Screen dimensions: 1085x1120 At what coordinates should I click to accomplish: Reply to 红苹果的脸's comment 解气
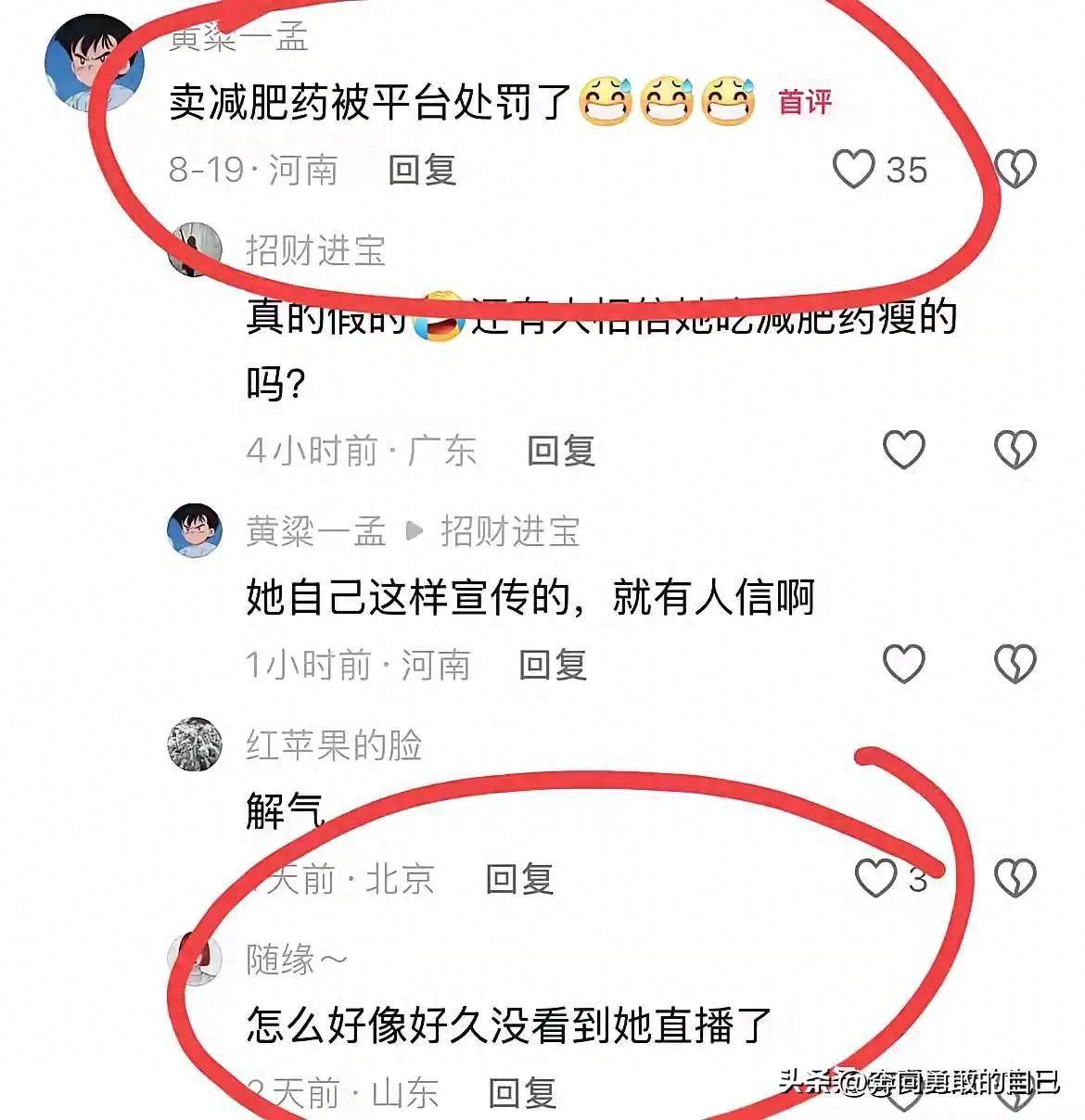520,878
